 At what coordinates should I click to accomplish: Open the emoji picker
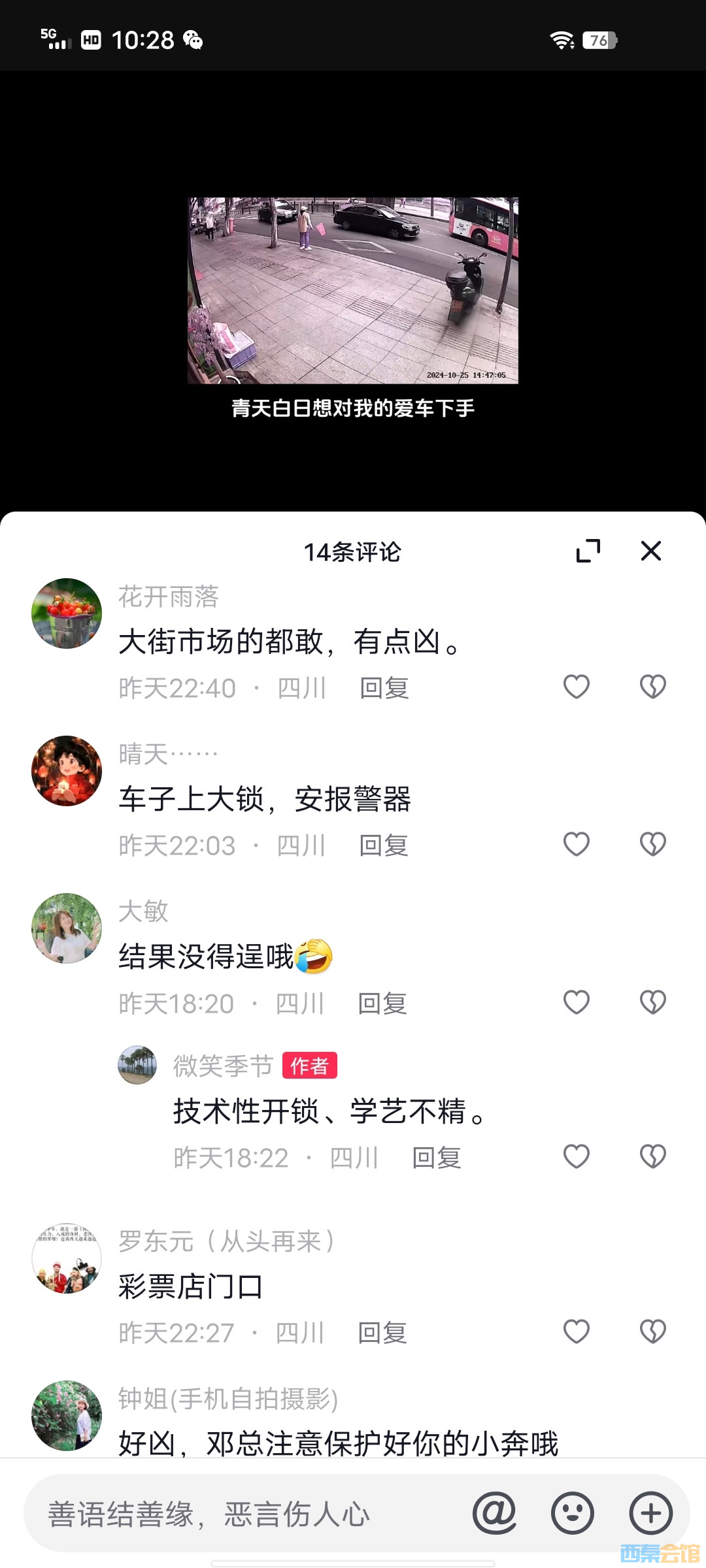click(x=572, y=1513)
